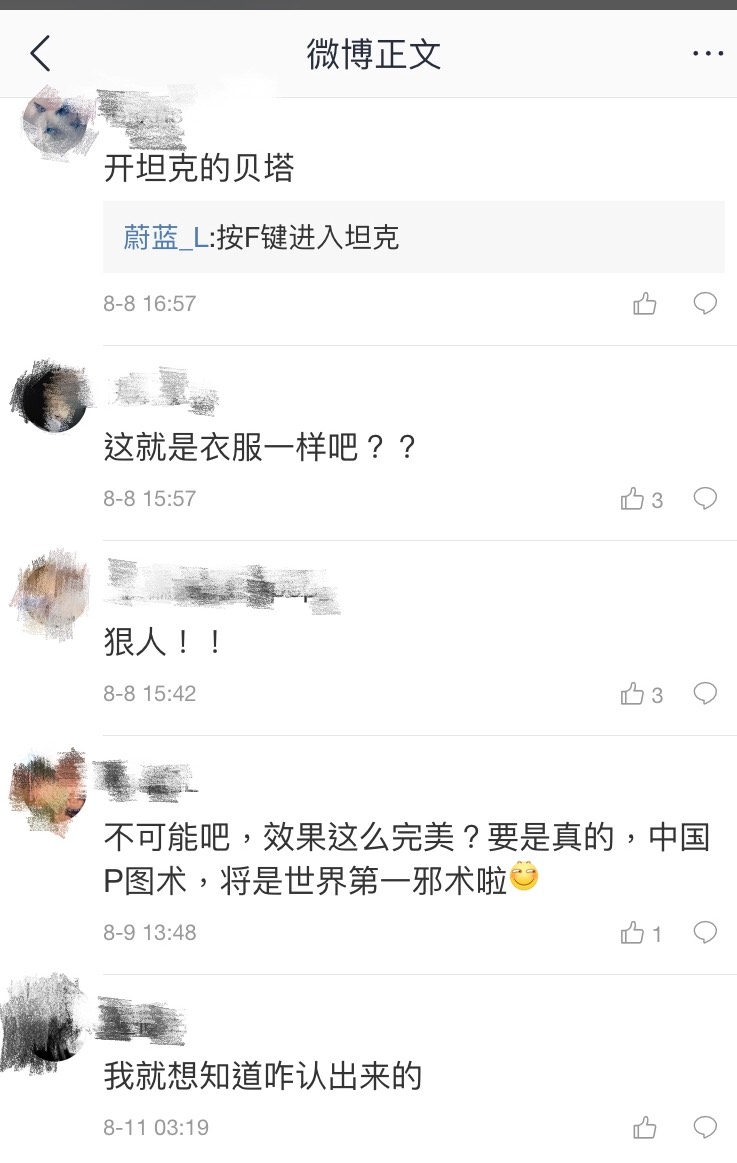
Task: Reply to the comment about 中国P图术
Action: tap(706, 933)
